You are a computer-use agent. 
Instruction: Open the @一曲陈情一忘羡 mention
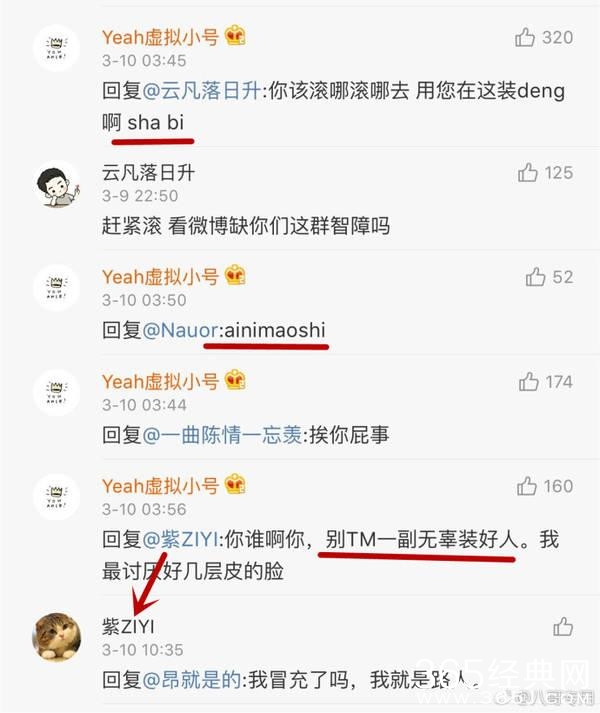coord(225,434)
